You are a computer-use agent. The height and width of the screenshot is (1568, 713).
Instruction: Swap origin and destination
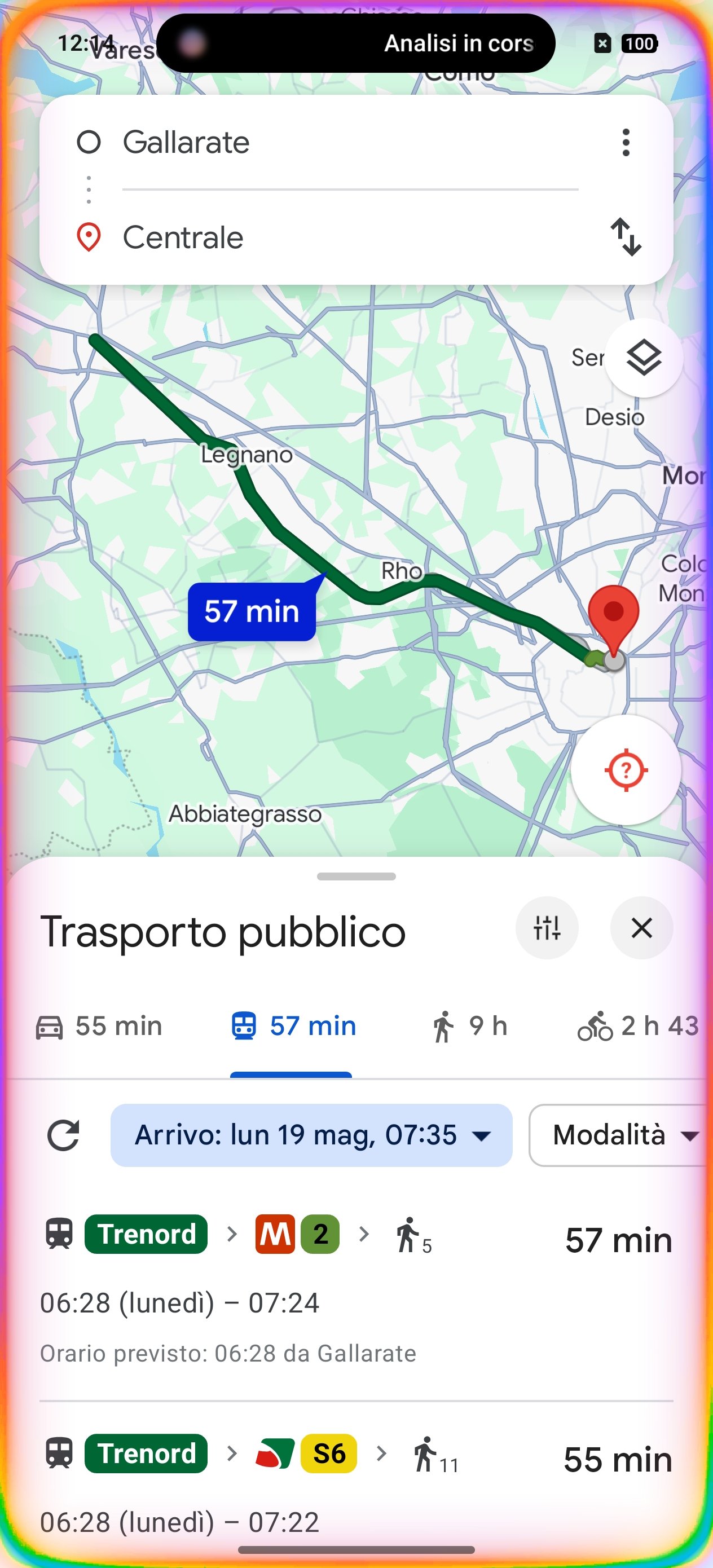[x=626, y=237]
